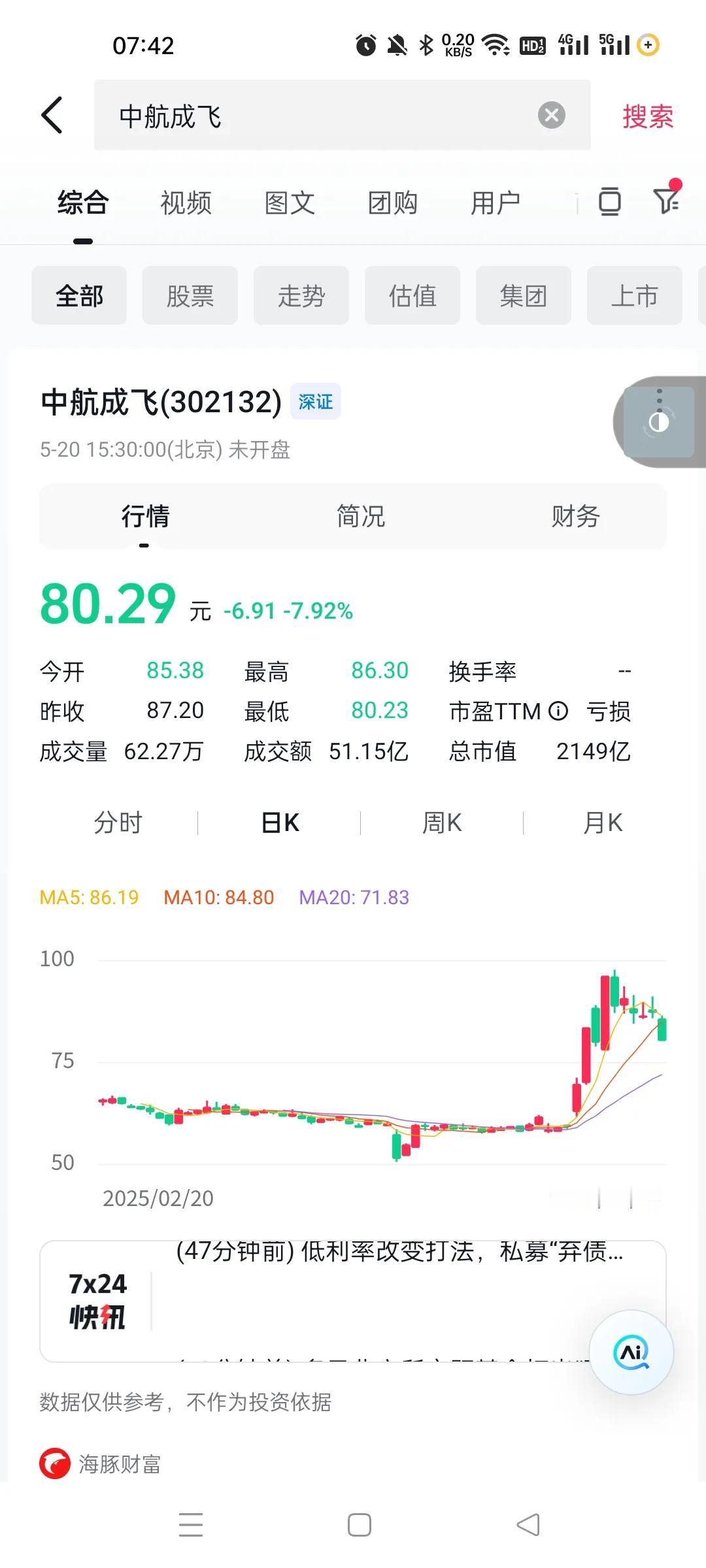Image resolution: width=706 pixels, height=1568 pixels.
Task: Switch chart to 月K view
Action: click(603, 823)
